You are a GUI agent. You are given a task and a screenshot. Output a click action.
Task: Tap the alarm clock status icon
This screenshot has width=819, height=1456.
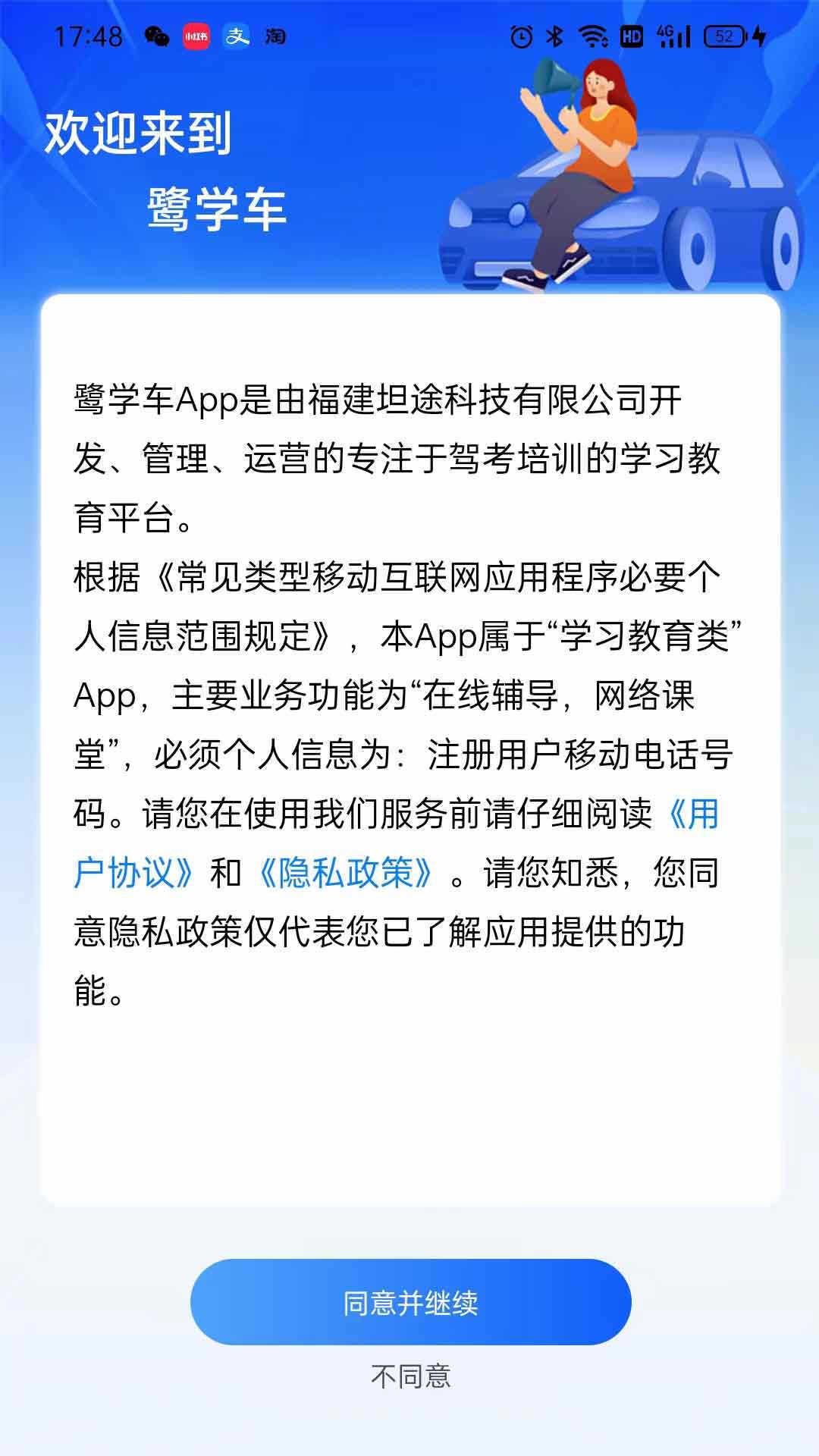coord(520,36)
